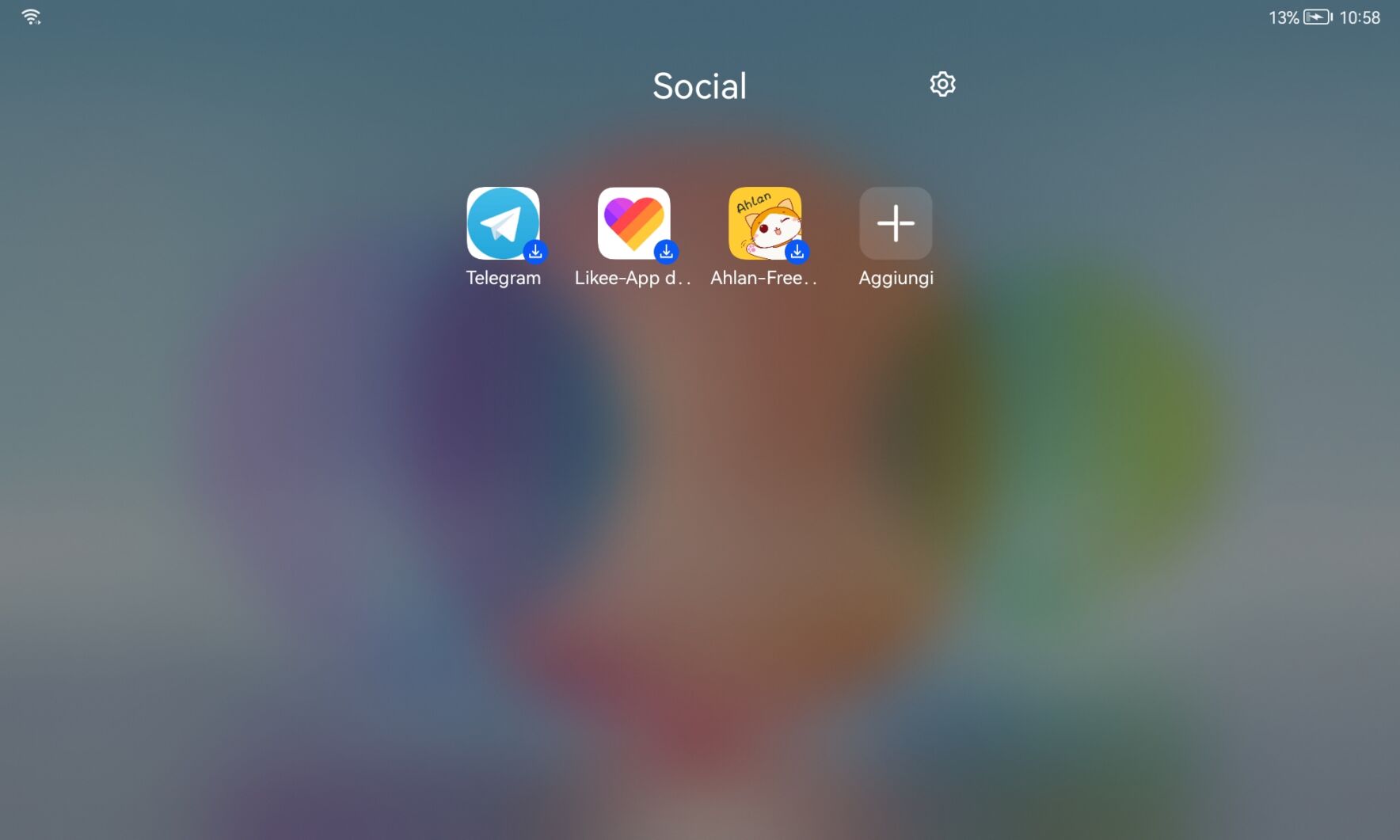Edit the Social folder name
Image resolution: width=1400 pixels, height=840 pixels.
pos(699,86)
